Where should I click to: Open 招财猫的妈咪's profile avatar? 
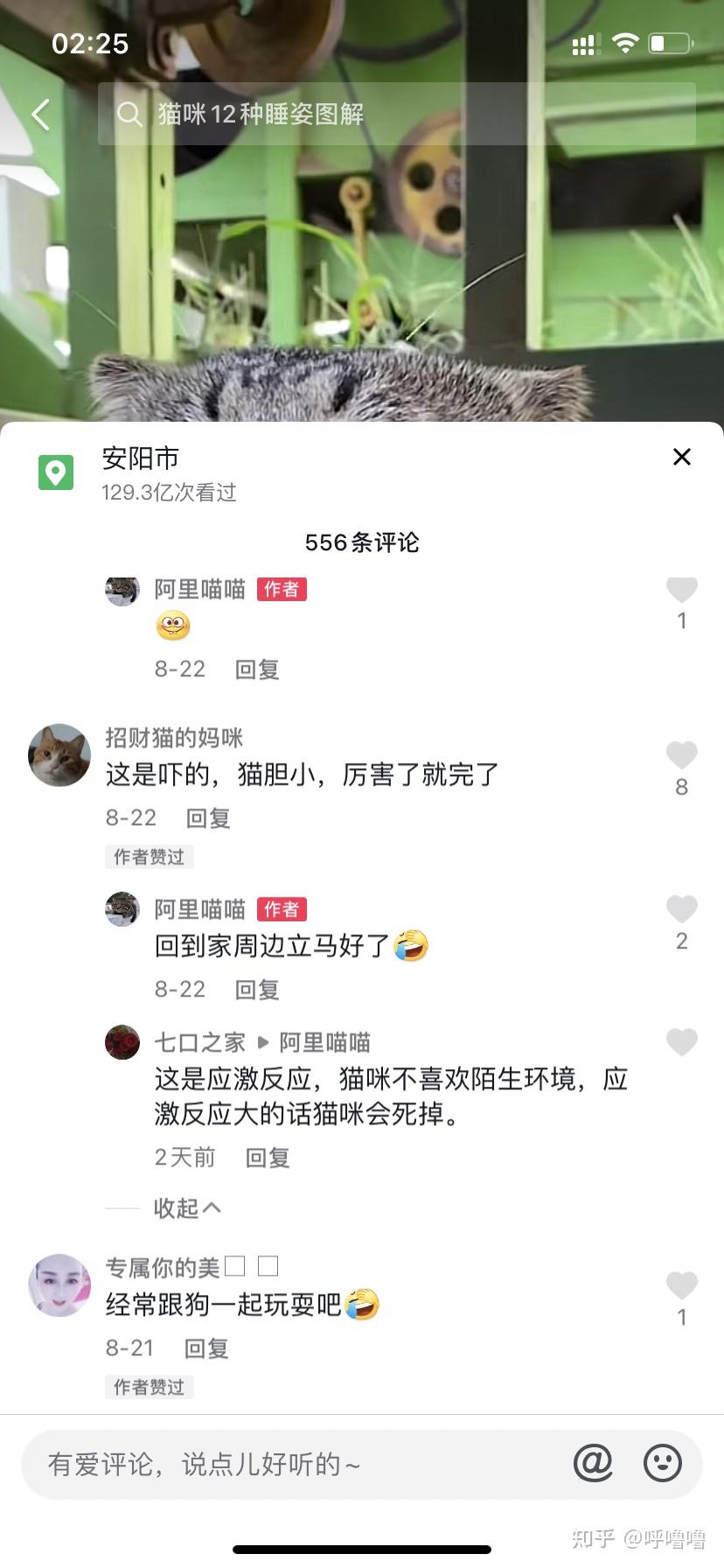point(59,755)
